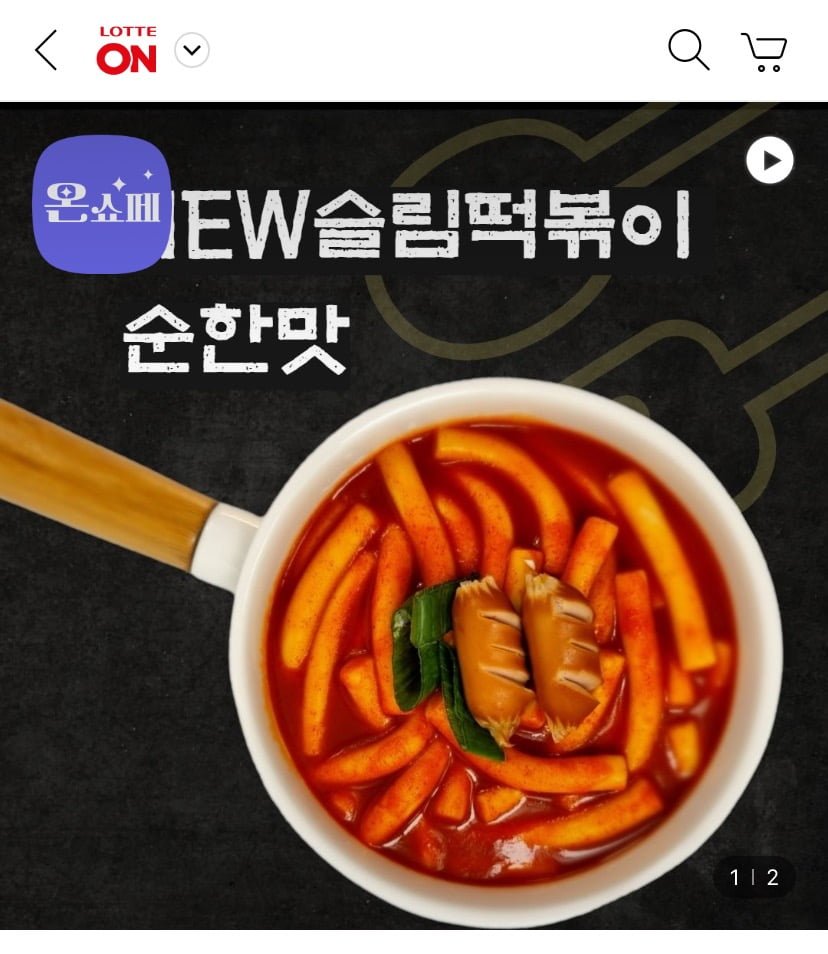Go back with the arrow icon
Image resolution: width=828 pixels, height=954 pixels.
(x=46, y=50)
